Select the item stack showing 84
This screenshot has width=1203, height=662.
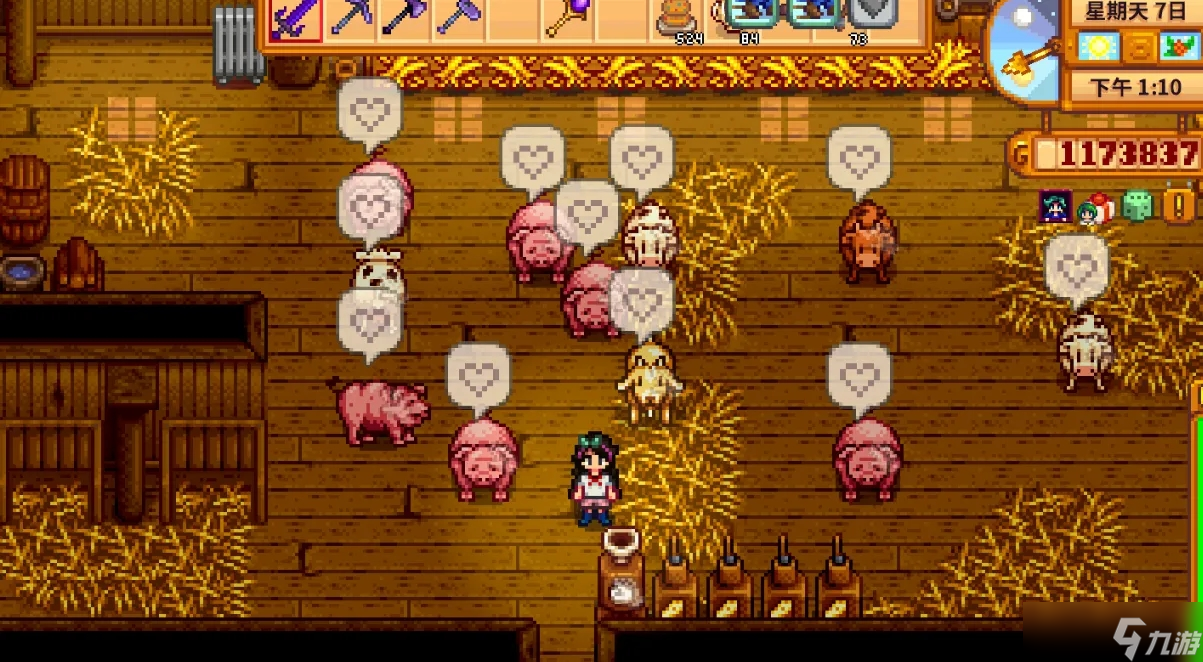coord(752,17)
